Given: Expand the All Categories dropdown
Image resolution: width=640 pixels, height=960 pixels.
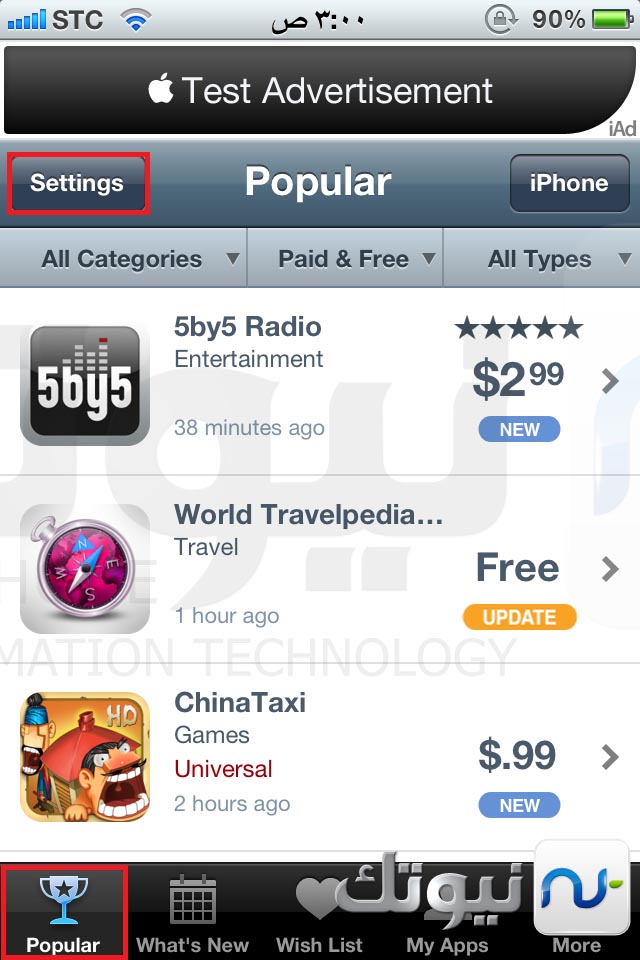Looking at the screenshot, I should coord(140,259).
